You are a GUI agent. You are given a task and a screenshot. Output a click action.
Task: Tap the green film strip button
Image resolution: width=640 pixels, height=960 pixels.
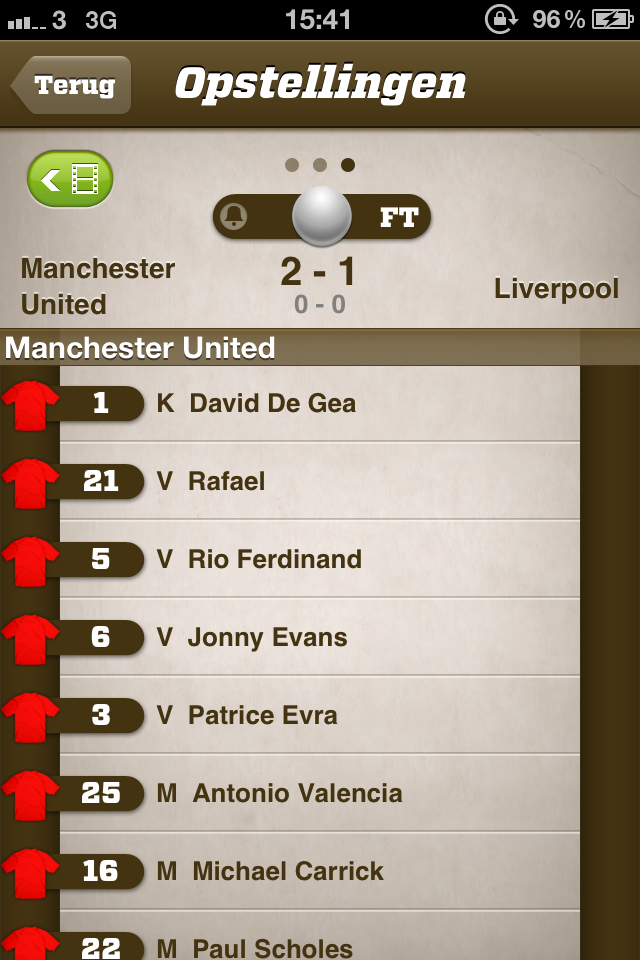[70, 180]
